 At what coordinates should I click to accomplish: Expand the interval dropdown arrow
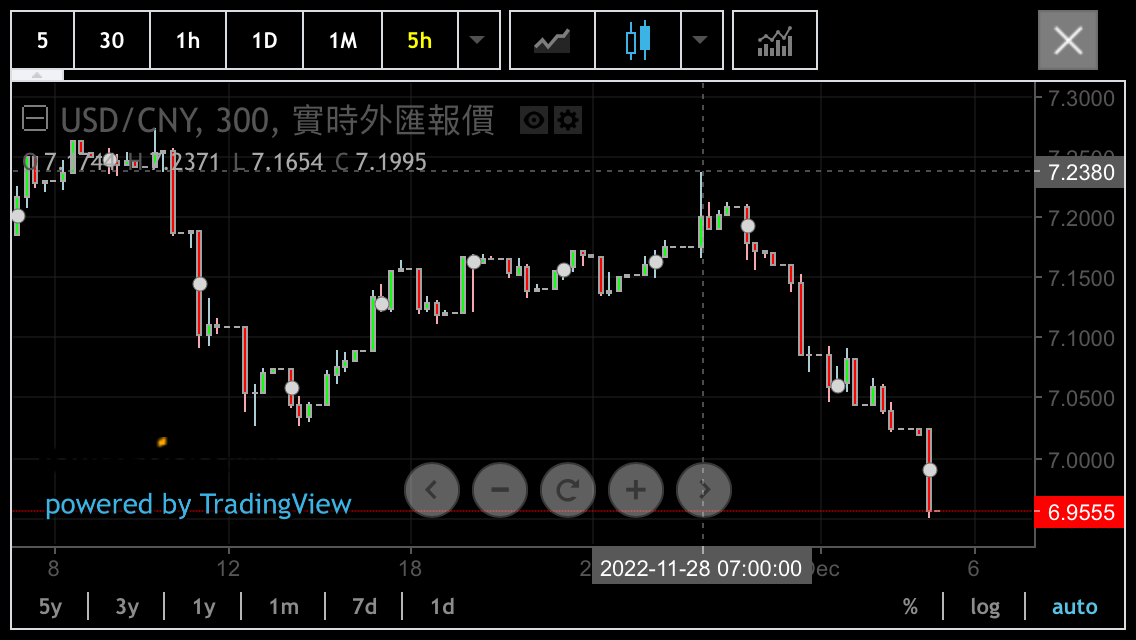click(x=478, y=40)
